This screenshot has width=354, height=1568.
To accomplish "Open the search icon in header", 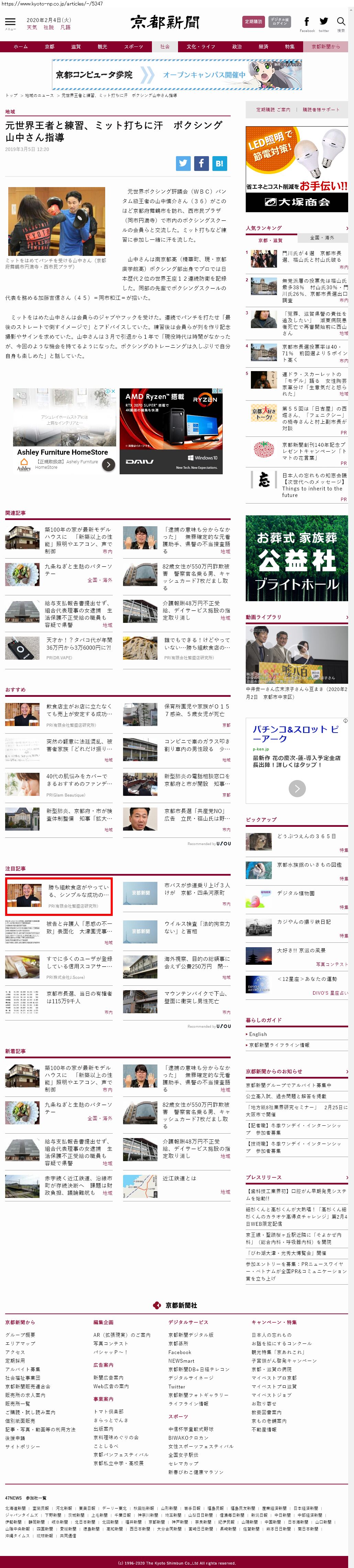I will coord(341,22).
